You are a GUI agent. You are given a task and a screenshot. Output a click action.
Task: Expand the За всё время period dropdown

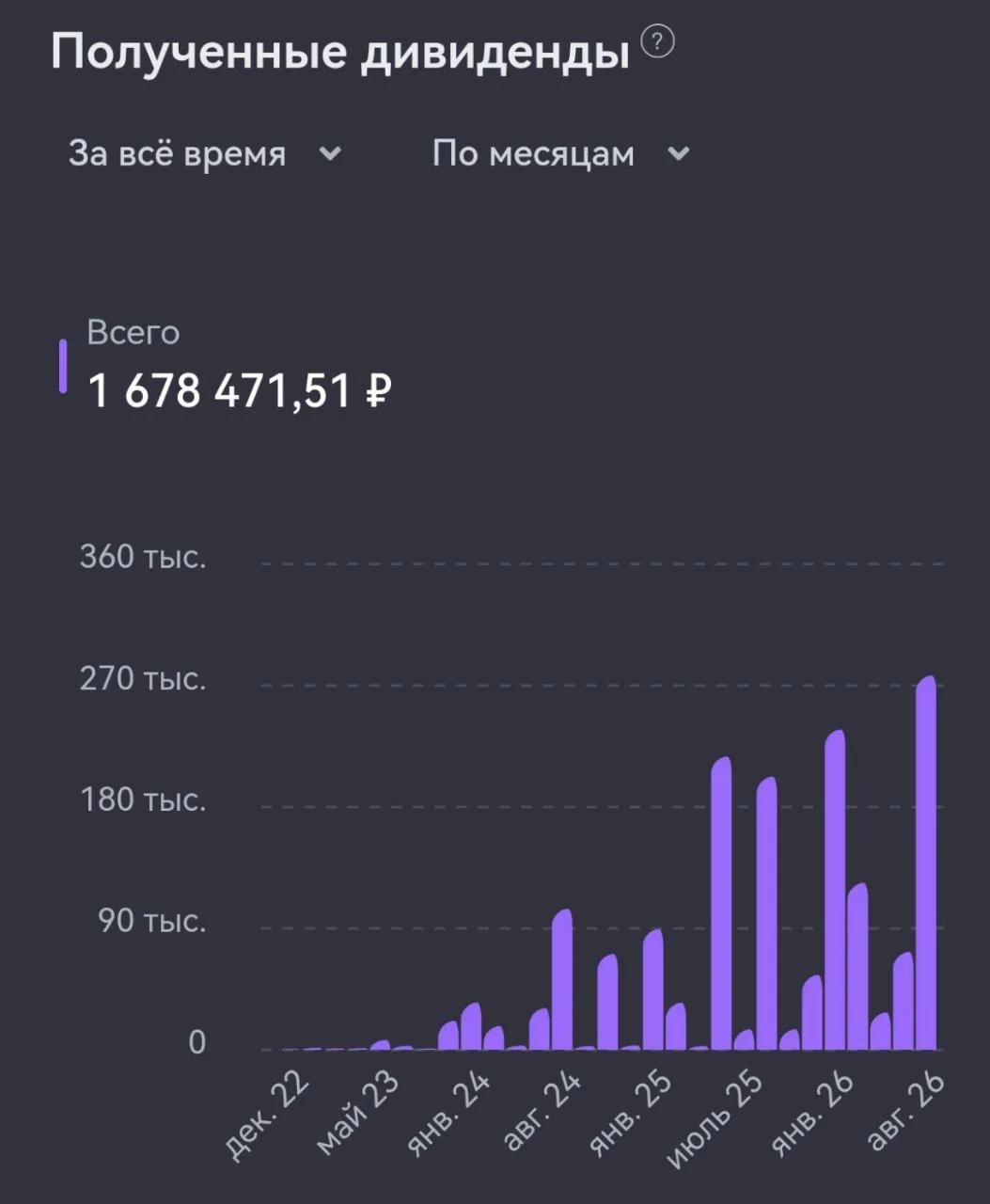click(205, 153)
